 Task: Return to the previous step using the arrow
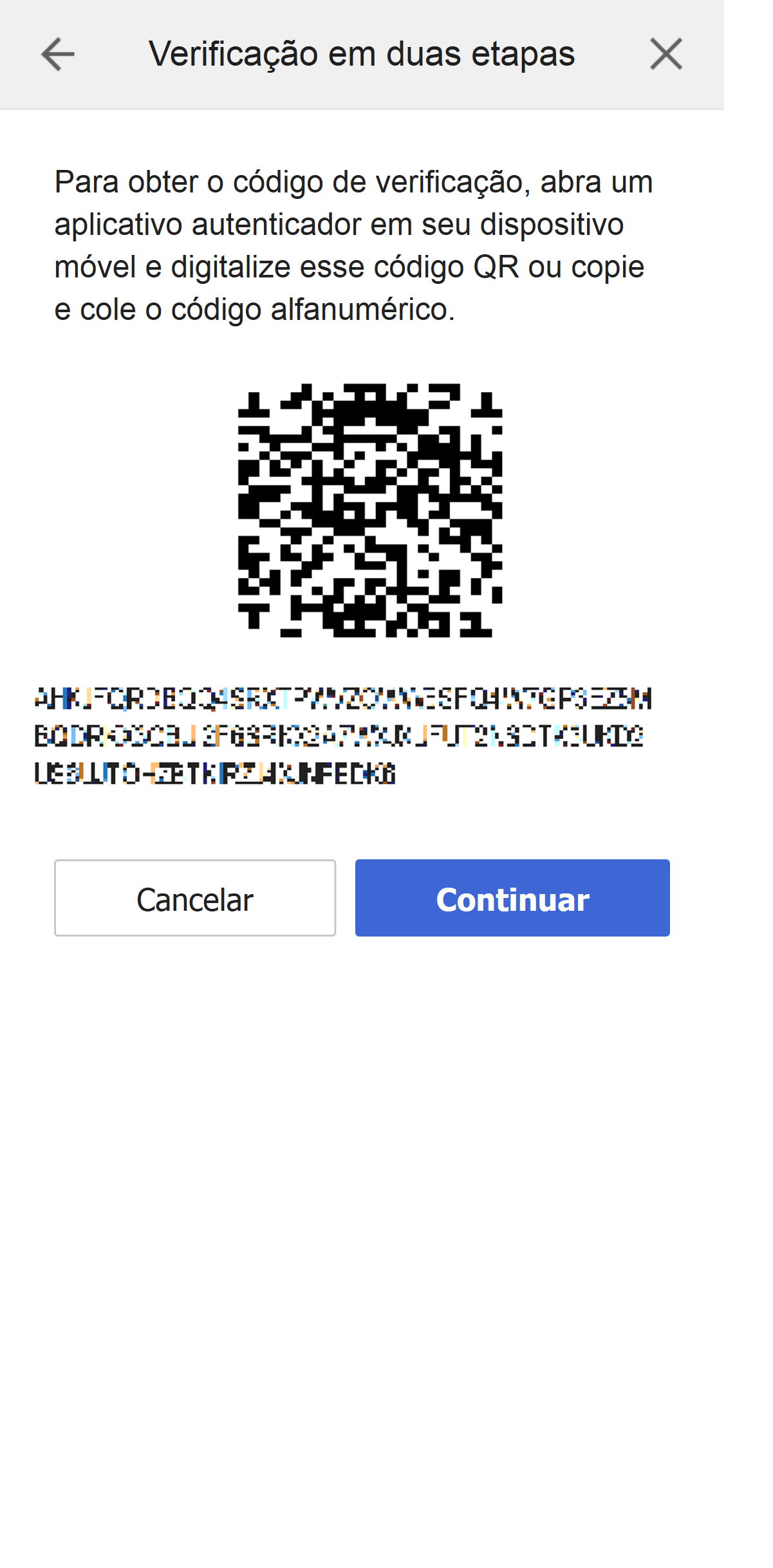click(x=57, y=55)
